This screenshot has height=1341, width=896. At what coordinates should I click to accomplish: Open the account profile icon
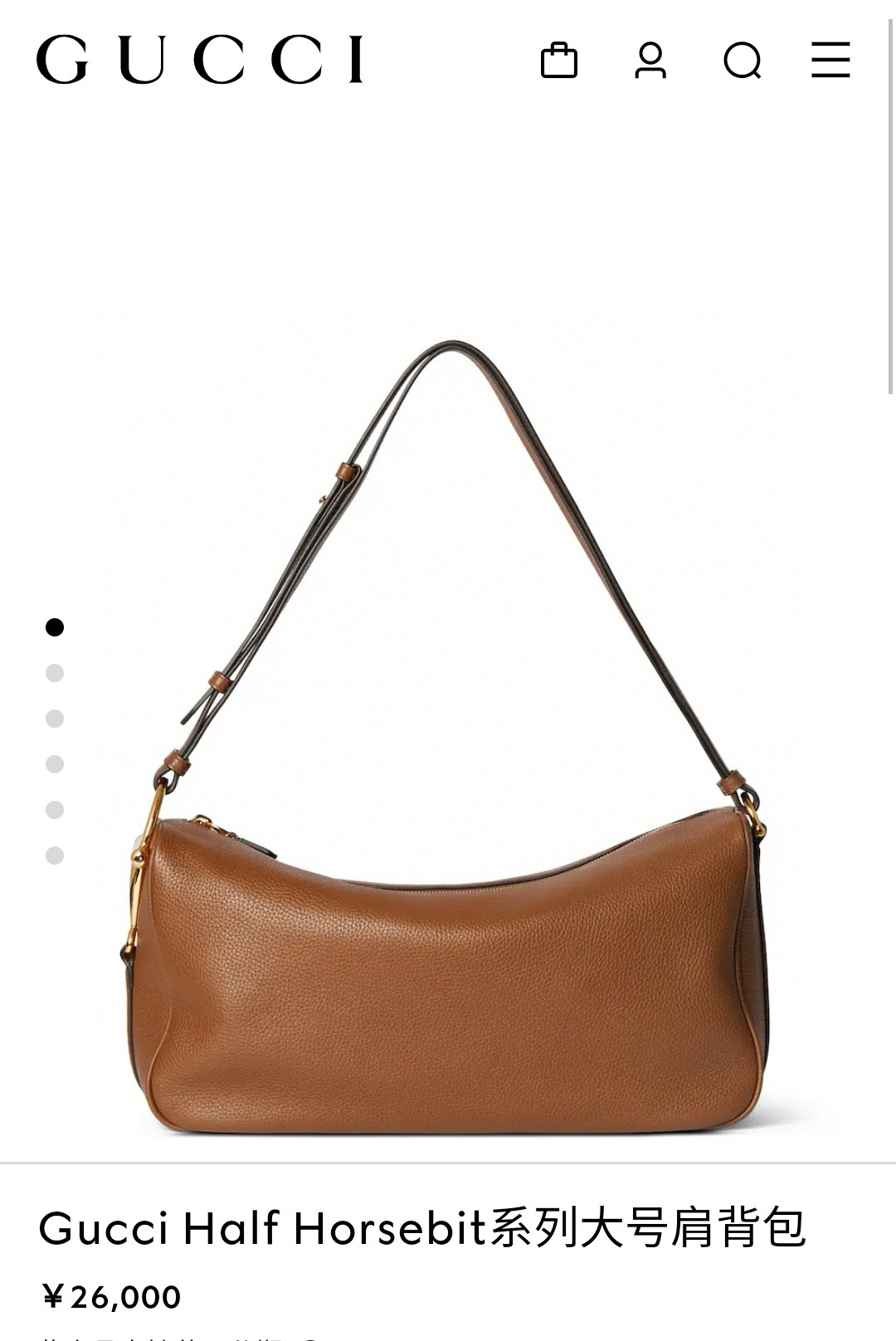[x=650, y=60]
